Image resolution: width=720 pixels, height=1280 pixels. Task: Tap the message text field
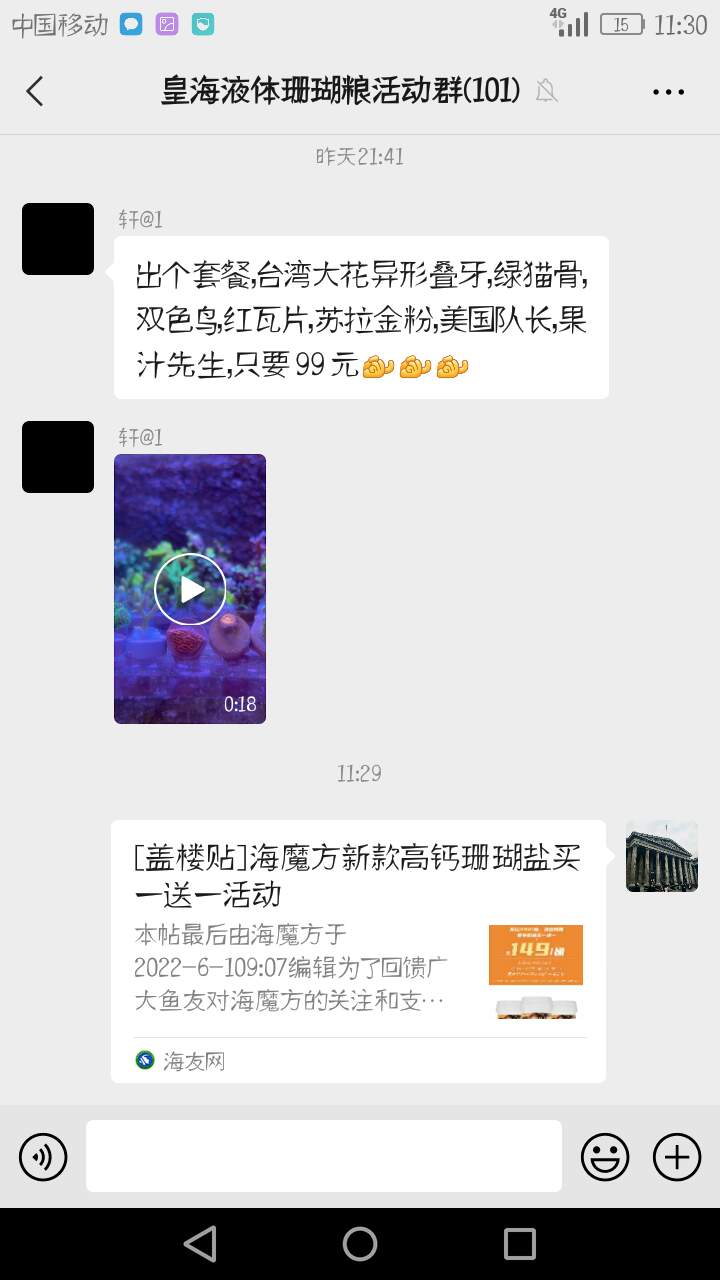tap(323, 1156)
